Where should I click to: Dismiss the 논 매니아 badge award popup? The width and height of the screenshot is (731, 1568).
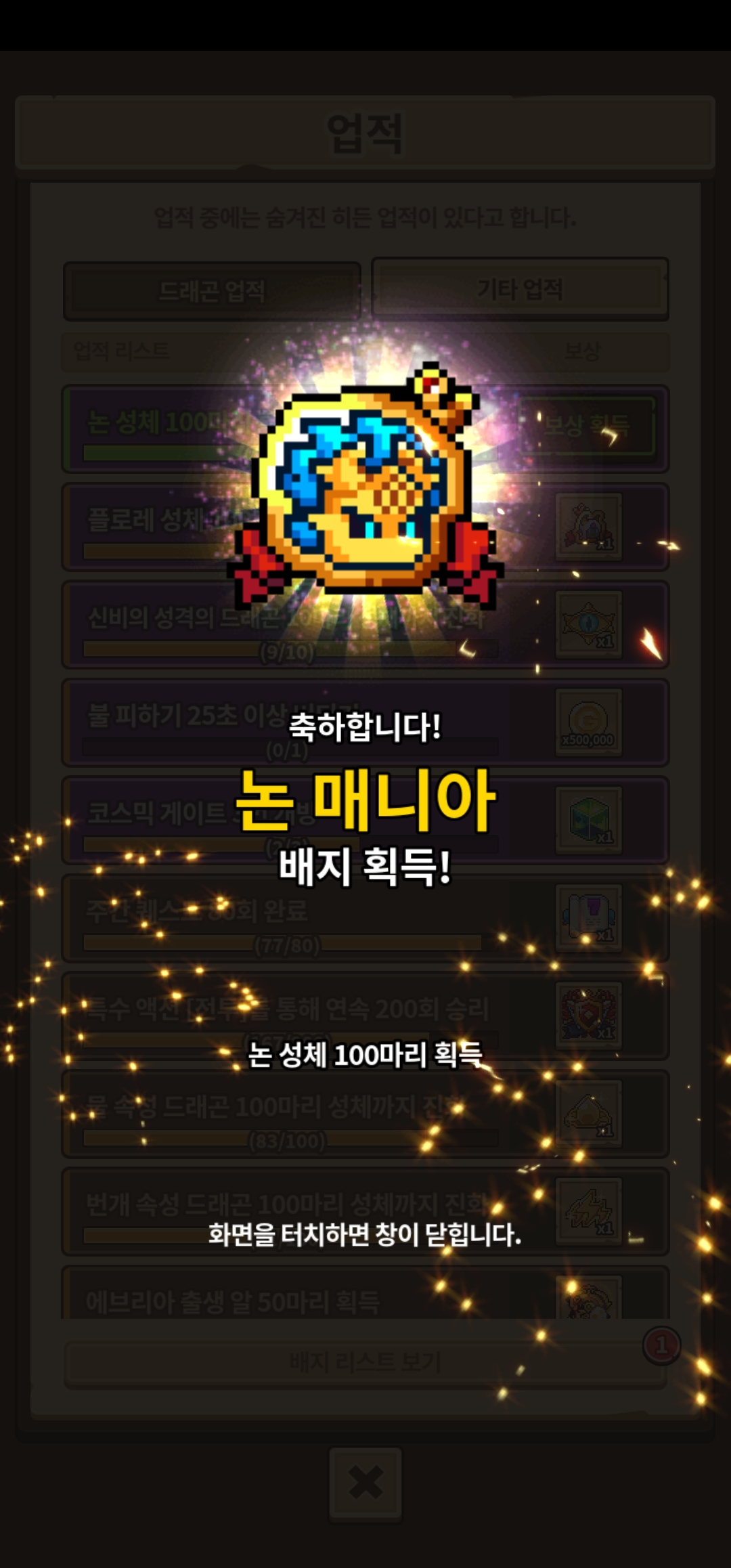(365, 1234)
